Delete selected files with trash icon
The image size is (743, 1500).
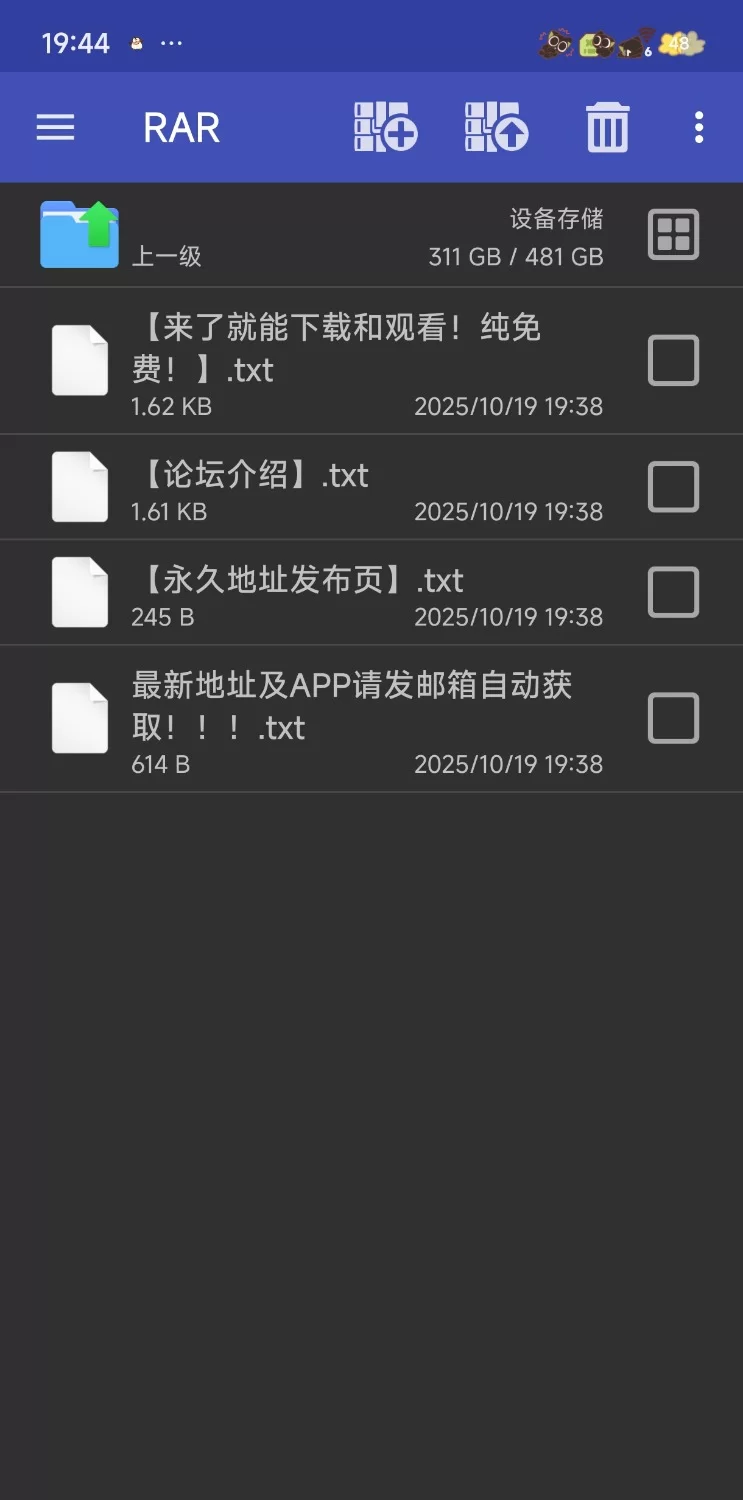607,128
